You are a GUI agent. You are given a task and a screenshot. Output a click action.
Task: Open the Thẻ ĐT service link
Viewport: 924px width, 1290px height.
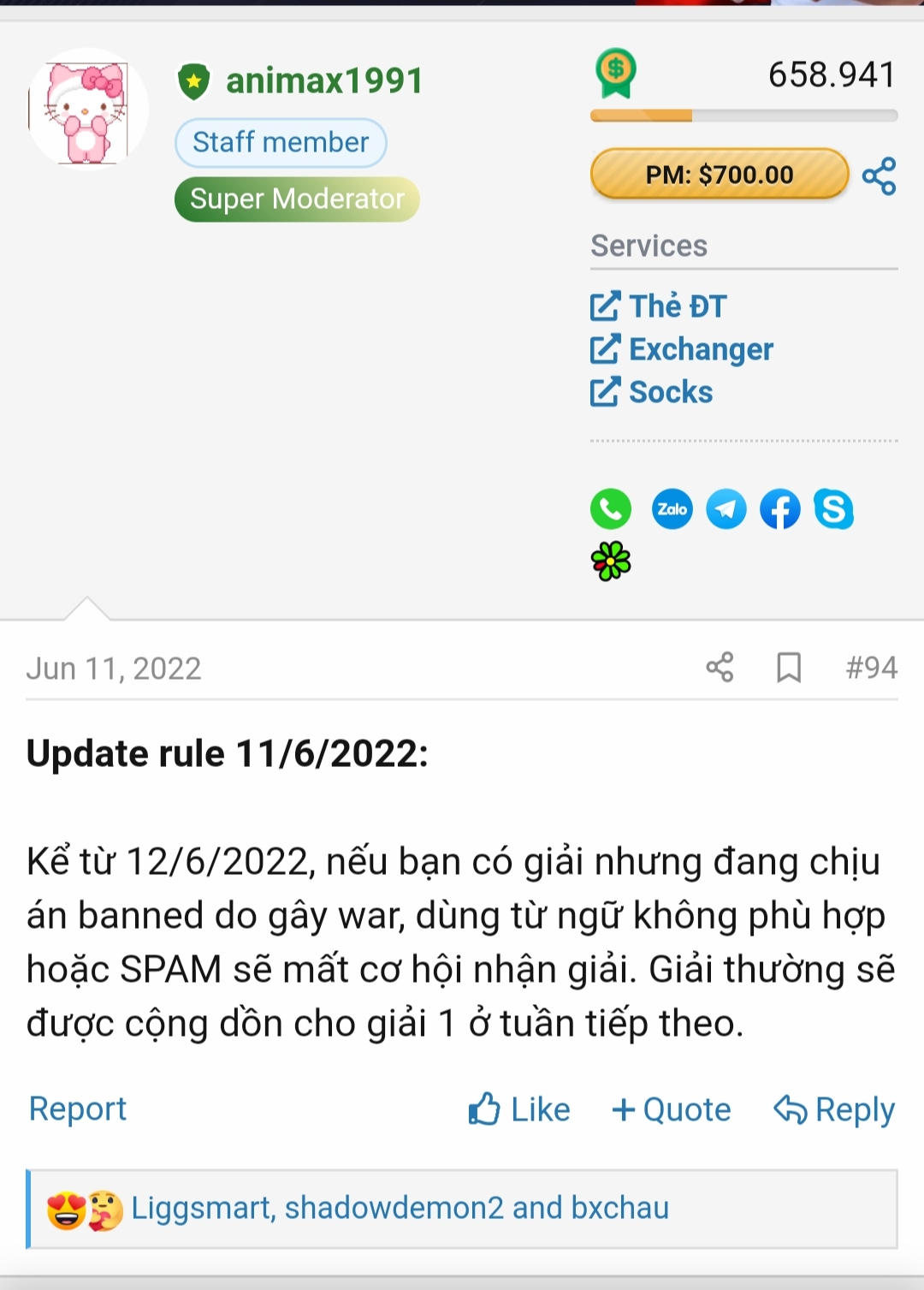tap(659, 306)
